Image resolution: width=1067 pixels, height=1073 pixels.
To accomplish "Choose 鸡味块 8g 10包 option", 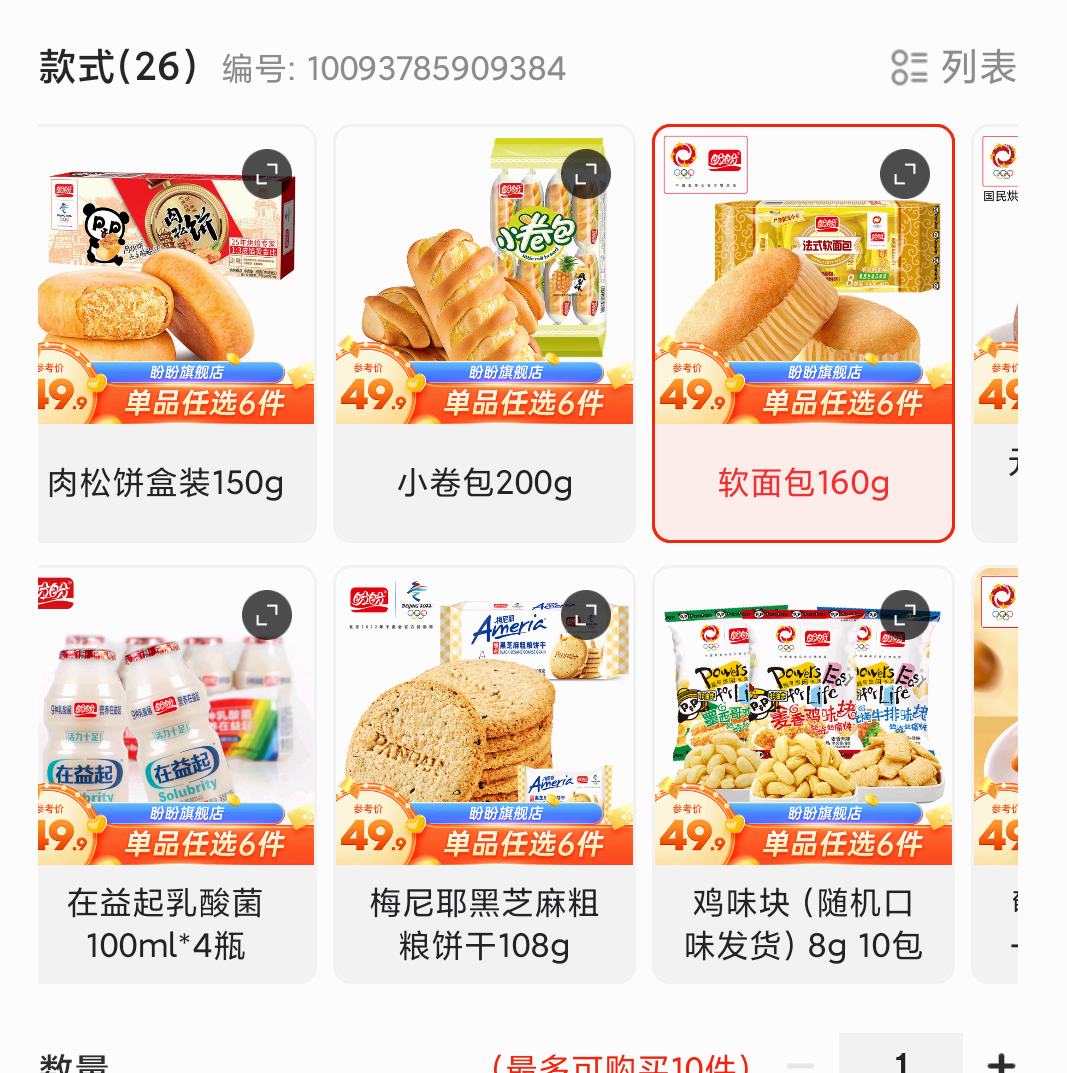I will 803,923.
